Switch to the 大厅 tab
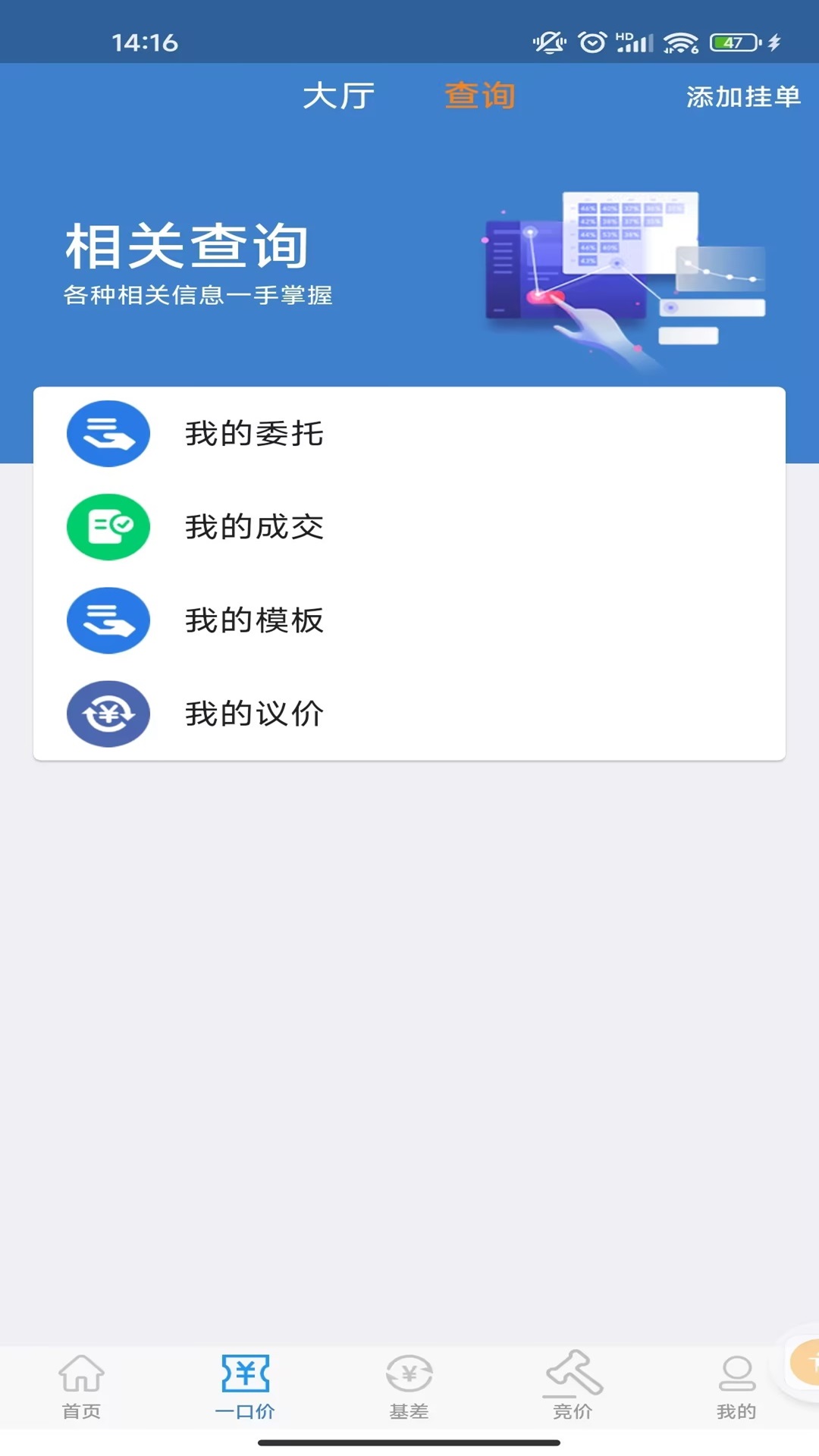Image resolution: width=819 pixels, height=1456 pixels. [338, 97]
